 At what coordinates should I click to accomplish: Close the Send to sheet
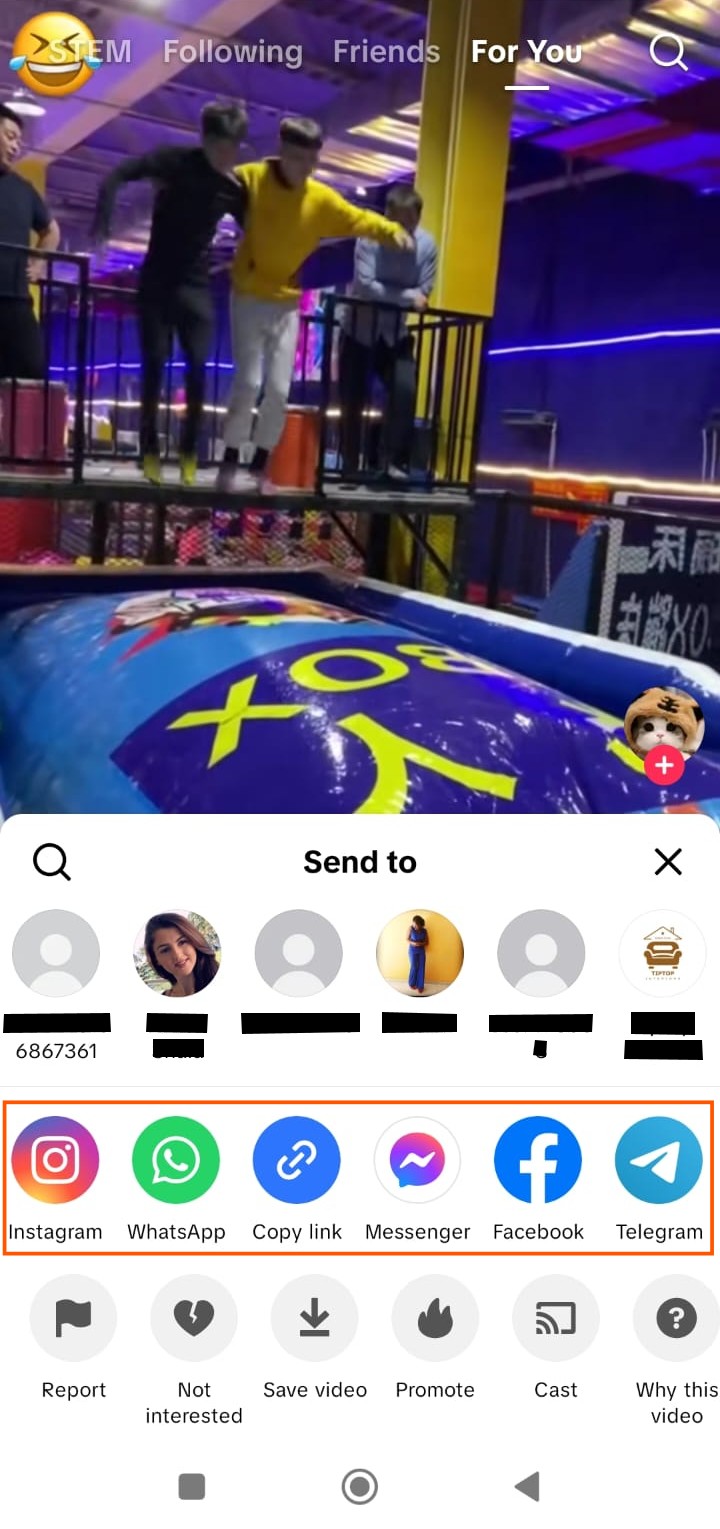point(667,862)
